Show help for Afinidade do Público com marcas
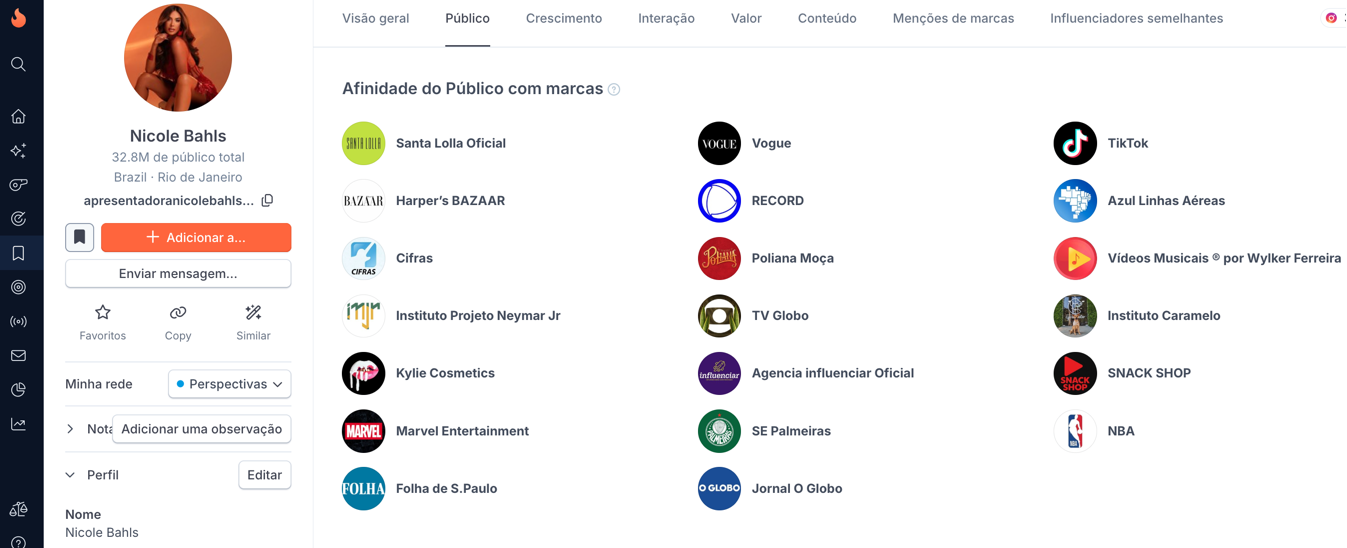1347x548 pixels. (614, 90)
